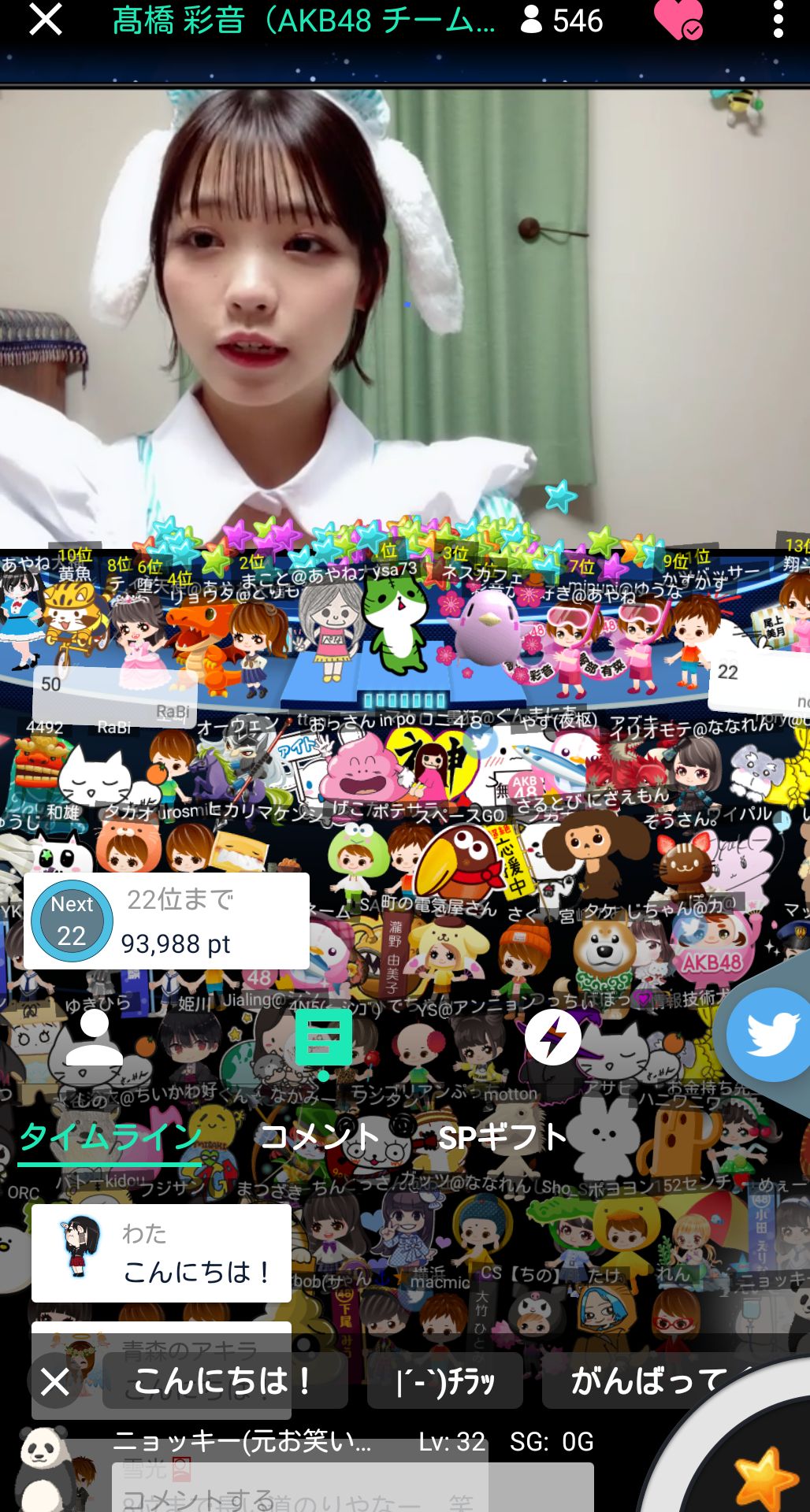The width and height of the screenshot is (810, 1512).
Task: Open the profile icon tab
Action: pos(94,1037)
